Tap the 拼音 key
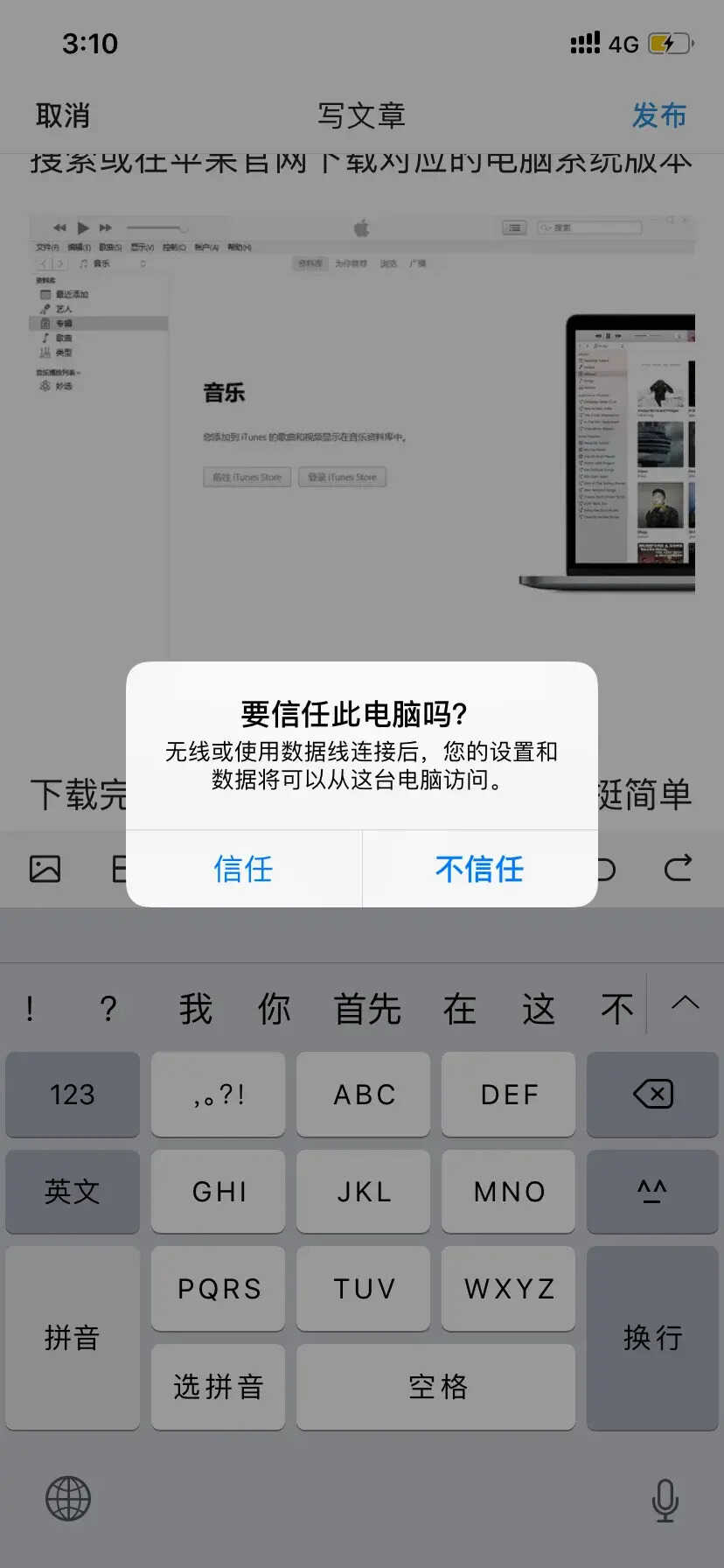Viewport: 724px width, 1568px height. pyautogui.click(x=73, y=1337)
